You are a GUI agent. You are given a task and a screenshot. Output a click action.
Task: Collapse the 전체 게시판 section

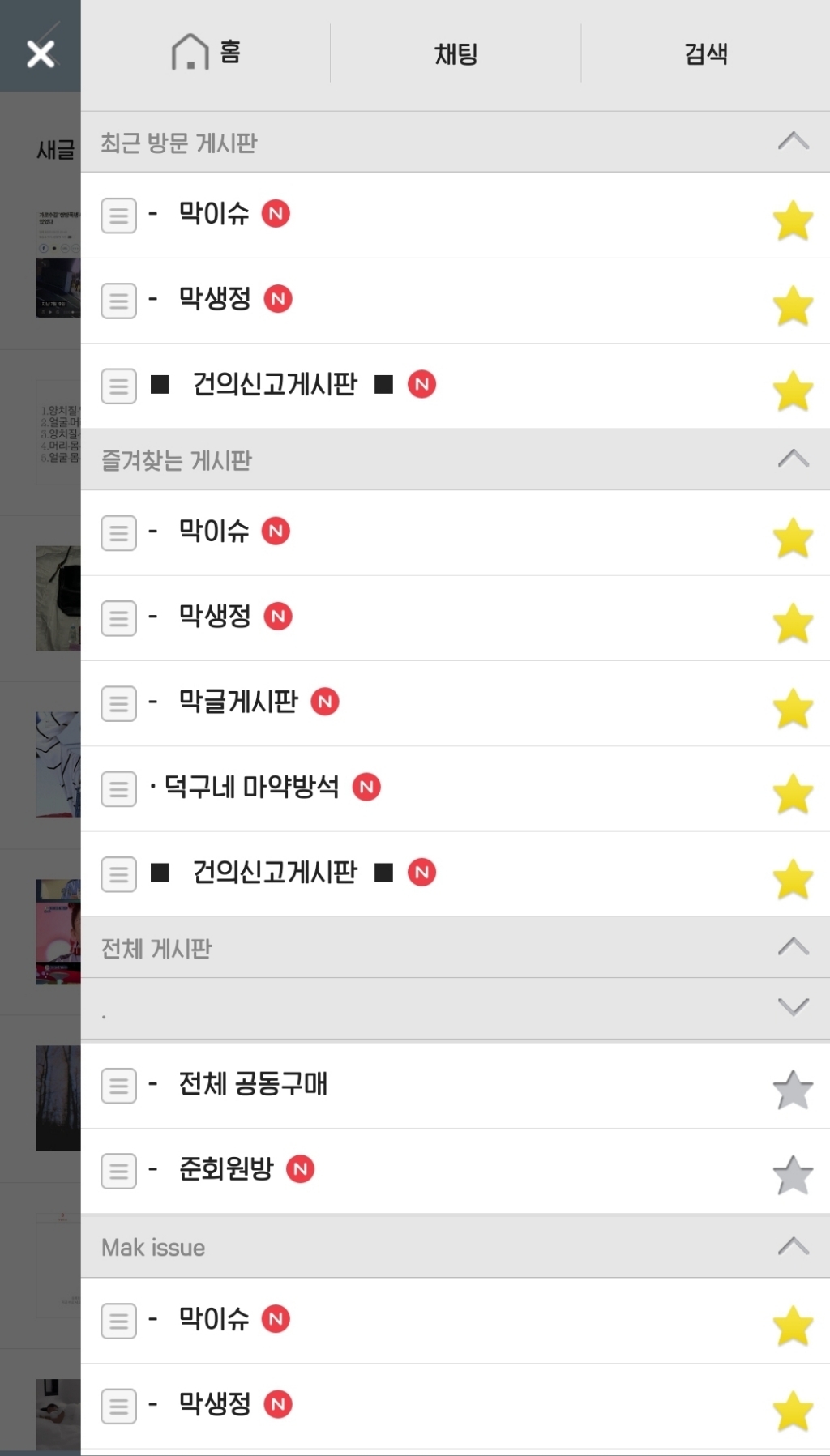tap(793, 947)
